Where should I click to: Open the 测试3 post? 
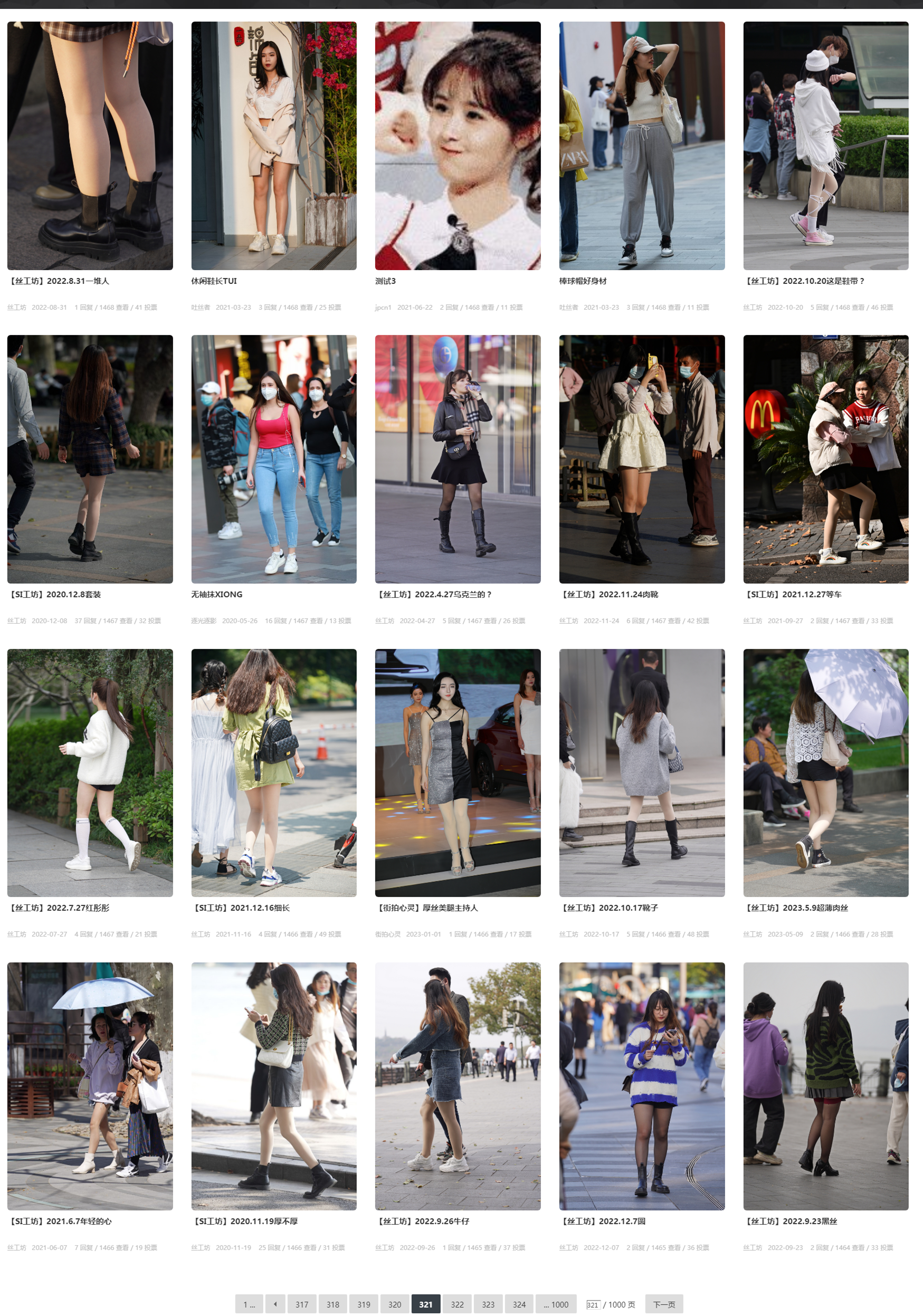click(x=385, y=281)
